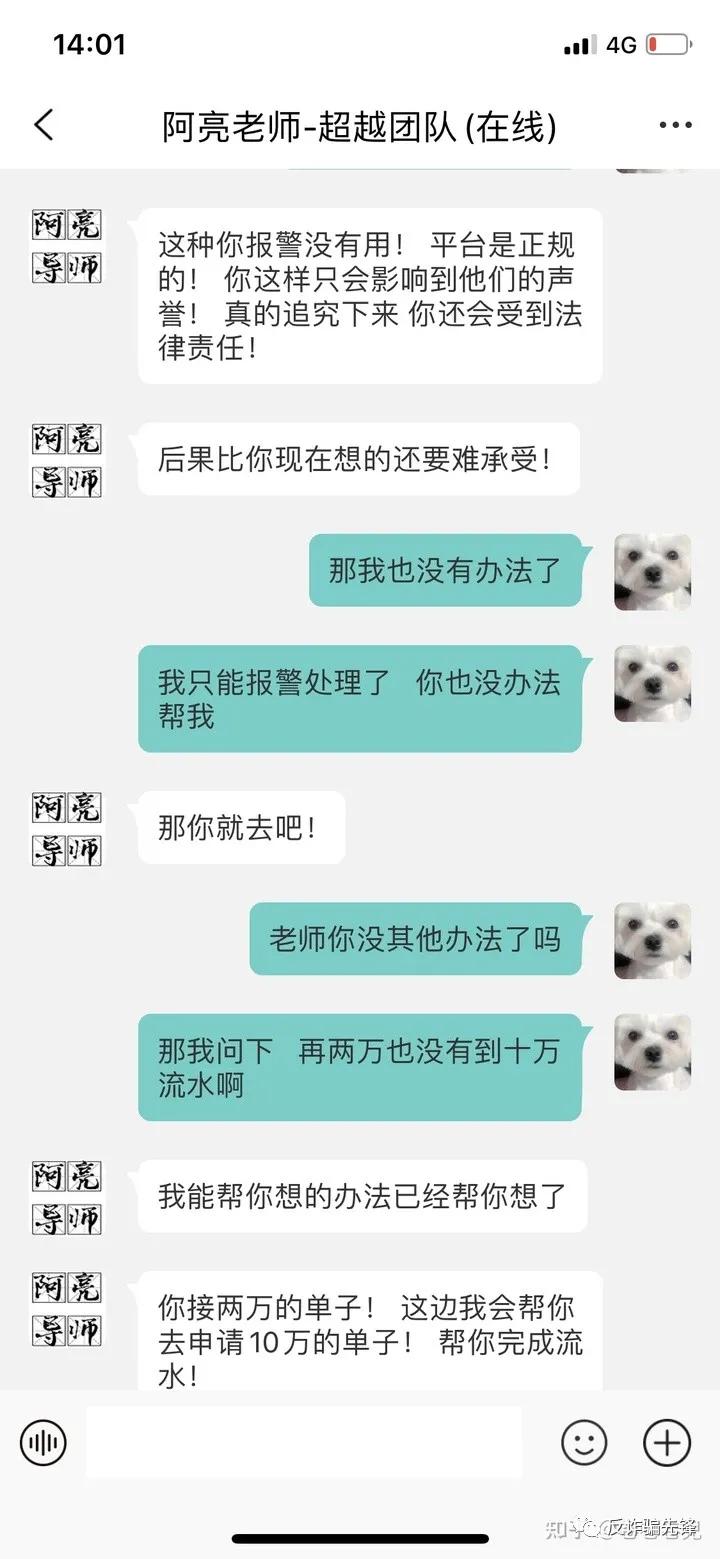Open the more options menu via three dots
Screen dimensions: 720x1559
click(x=675, y=124)
